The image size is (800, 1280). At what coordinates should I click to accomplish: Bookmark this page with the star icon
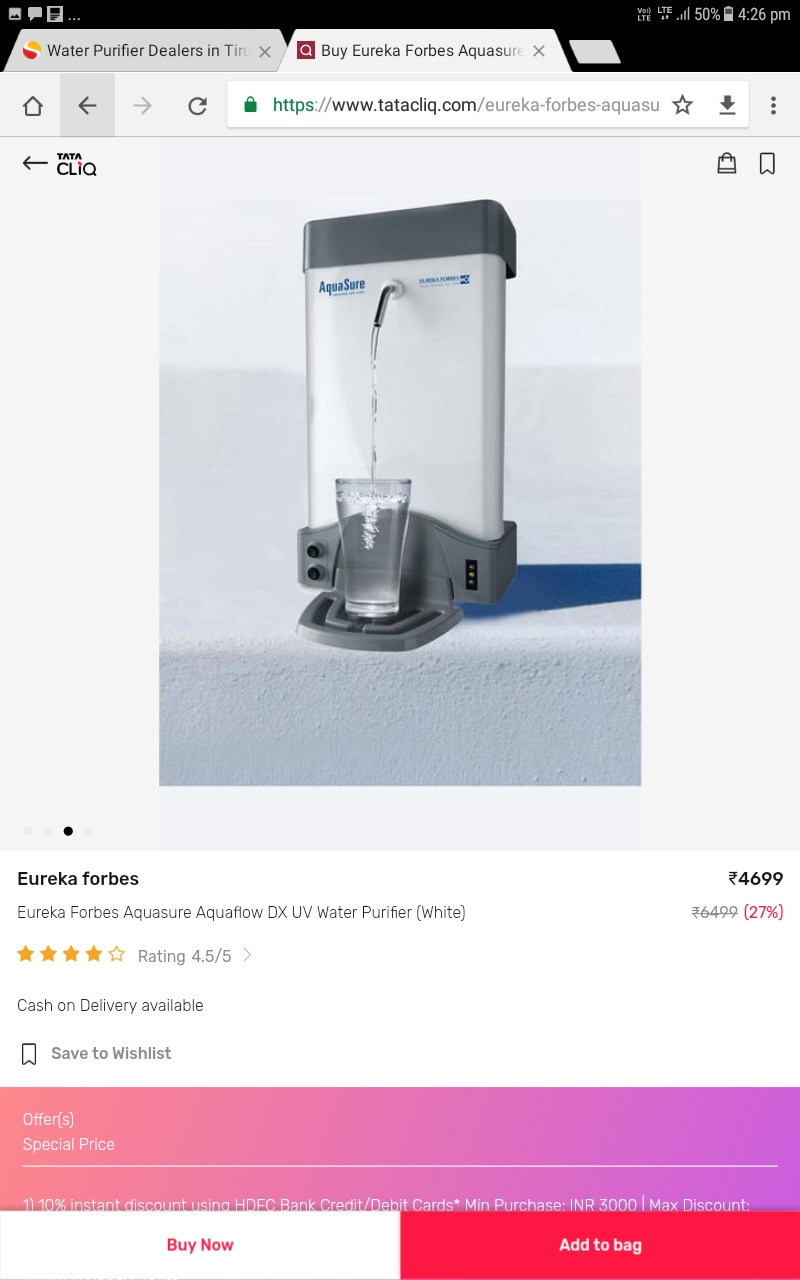pos(682,105)
